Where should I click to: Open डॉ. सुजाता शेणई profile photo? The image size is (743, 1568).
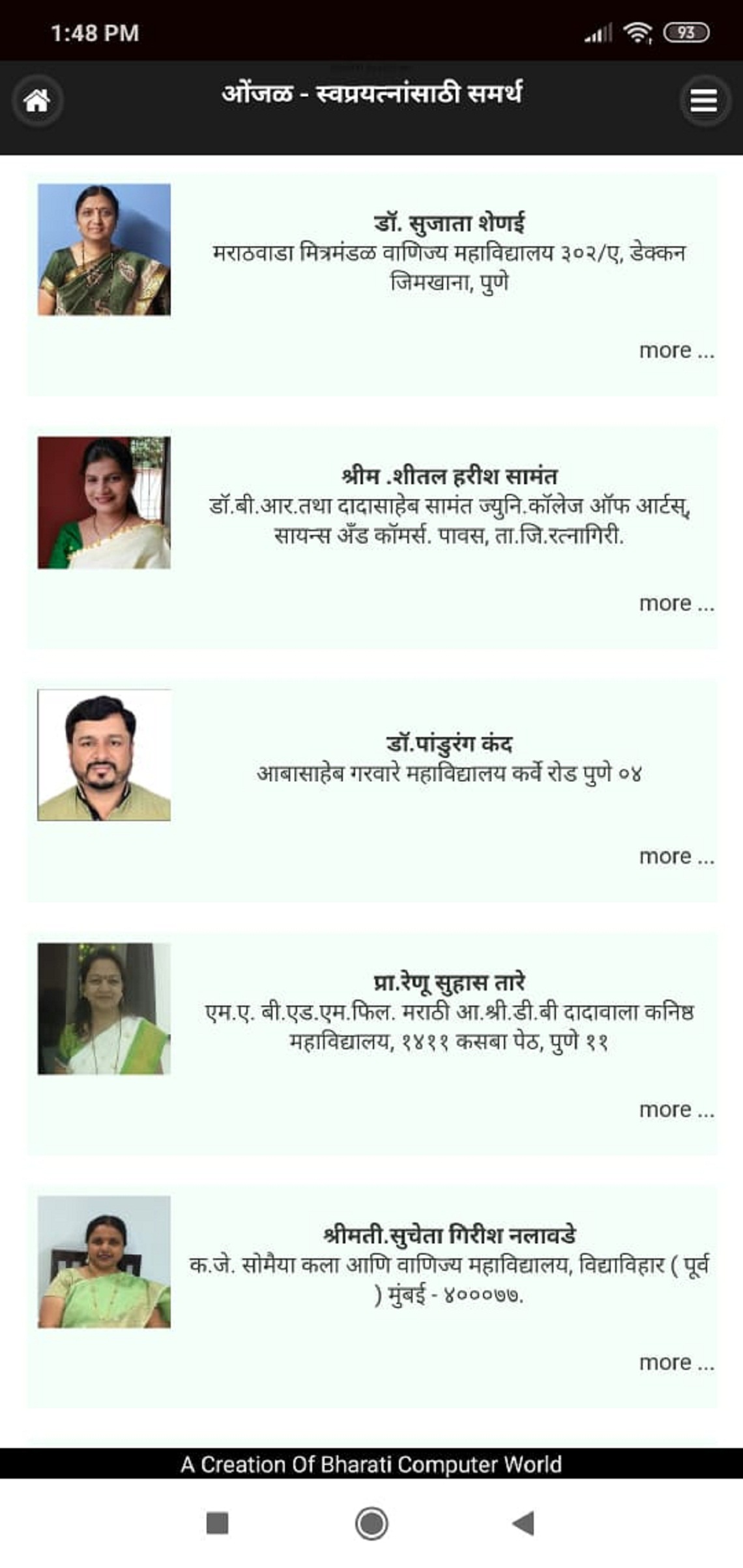(104, 250)
